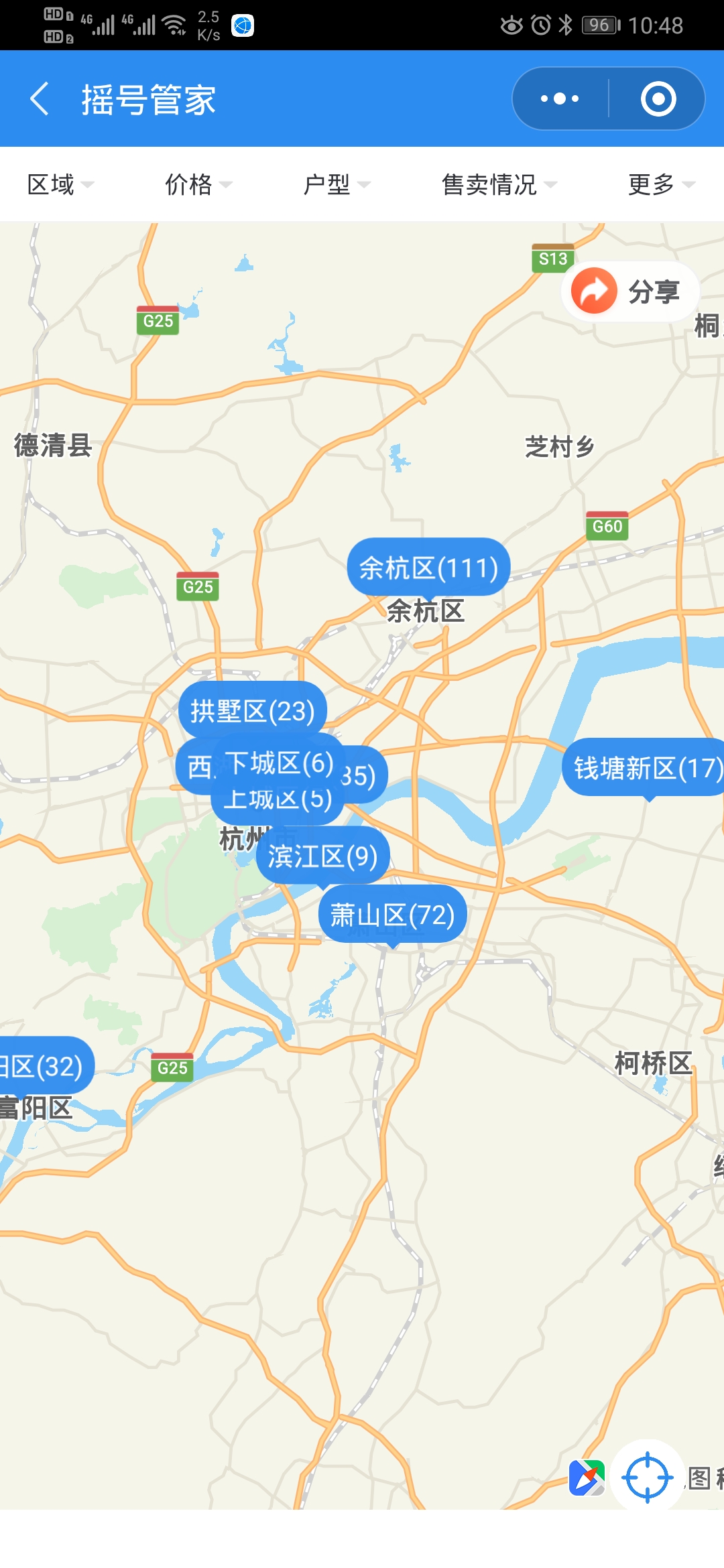Image resolution: width=724 pixels, height=1568 pixels.
Task: Select the 拱墅区(23) map marker
Action: click(x=252, y=710)
